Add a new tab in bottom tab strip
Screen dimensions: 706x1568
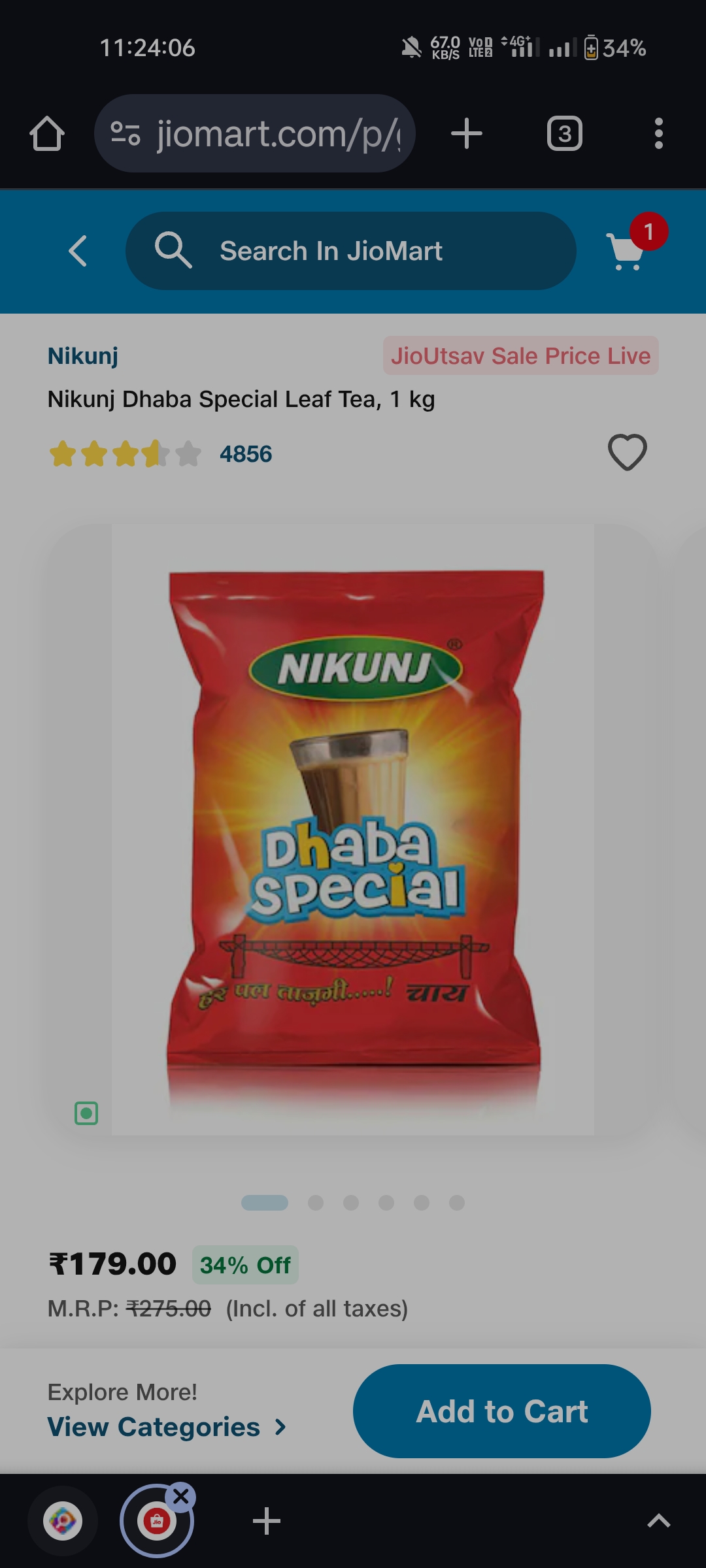267,1521
